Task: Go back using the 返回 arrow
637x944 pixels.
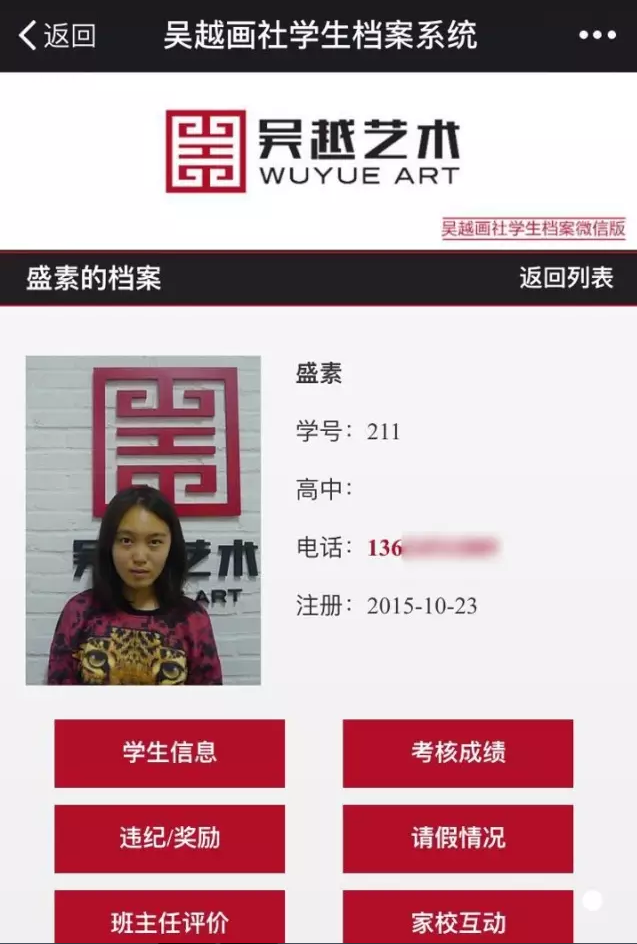Action: pyautogui.click(x=56, y=36)
